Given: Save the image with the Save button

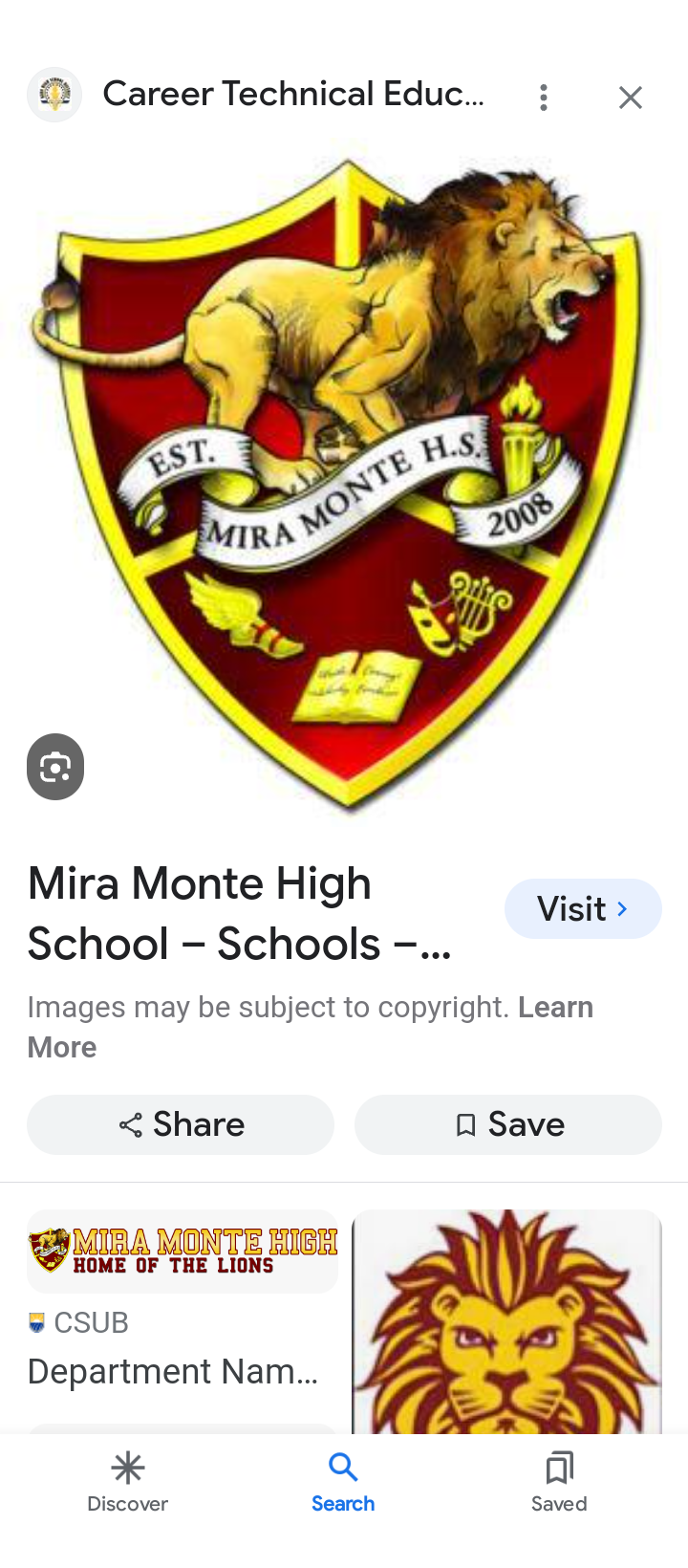Looking at the screenshot, I should point(507,1125).
